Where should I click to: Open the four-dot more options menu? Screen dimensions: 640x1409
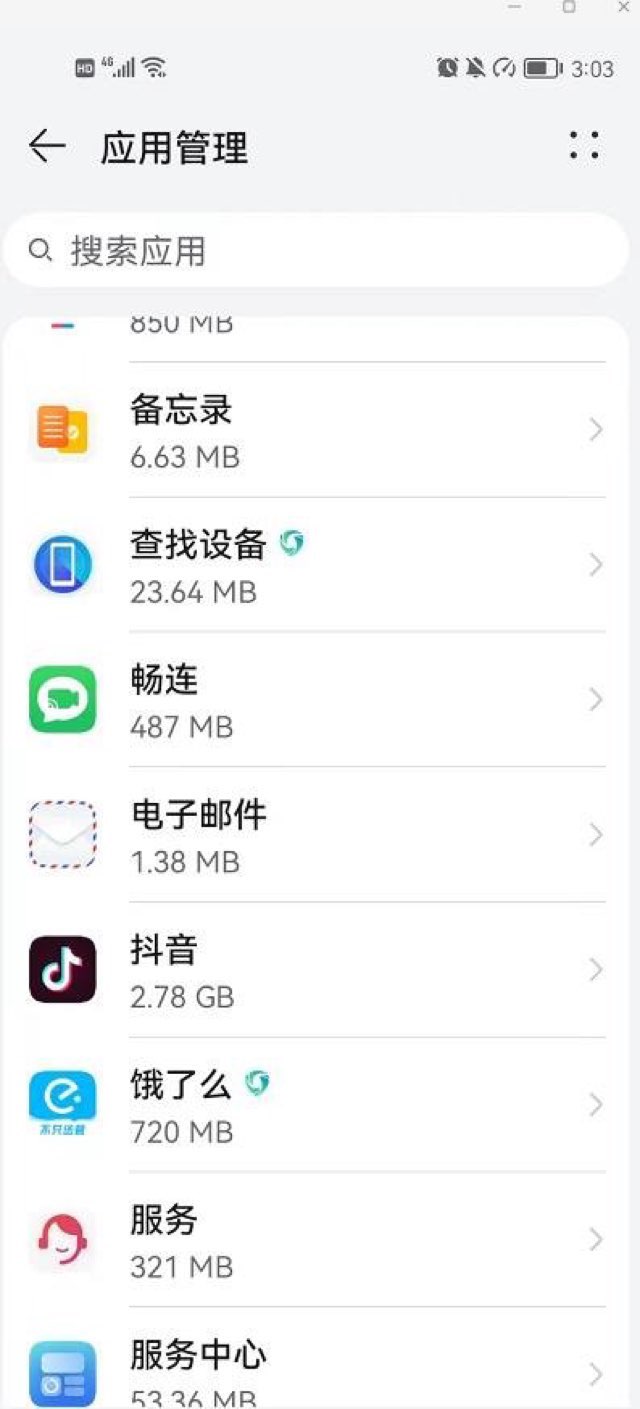click(x=584, y=146)
